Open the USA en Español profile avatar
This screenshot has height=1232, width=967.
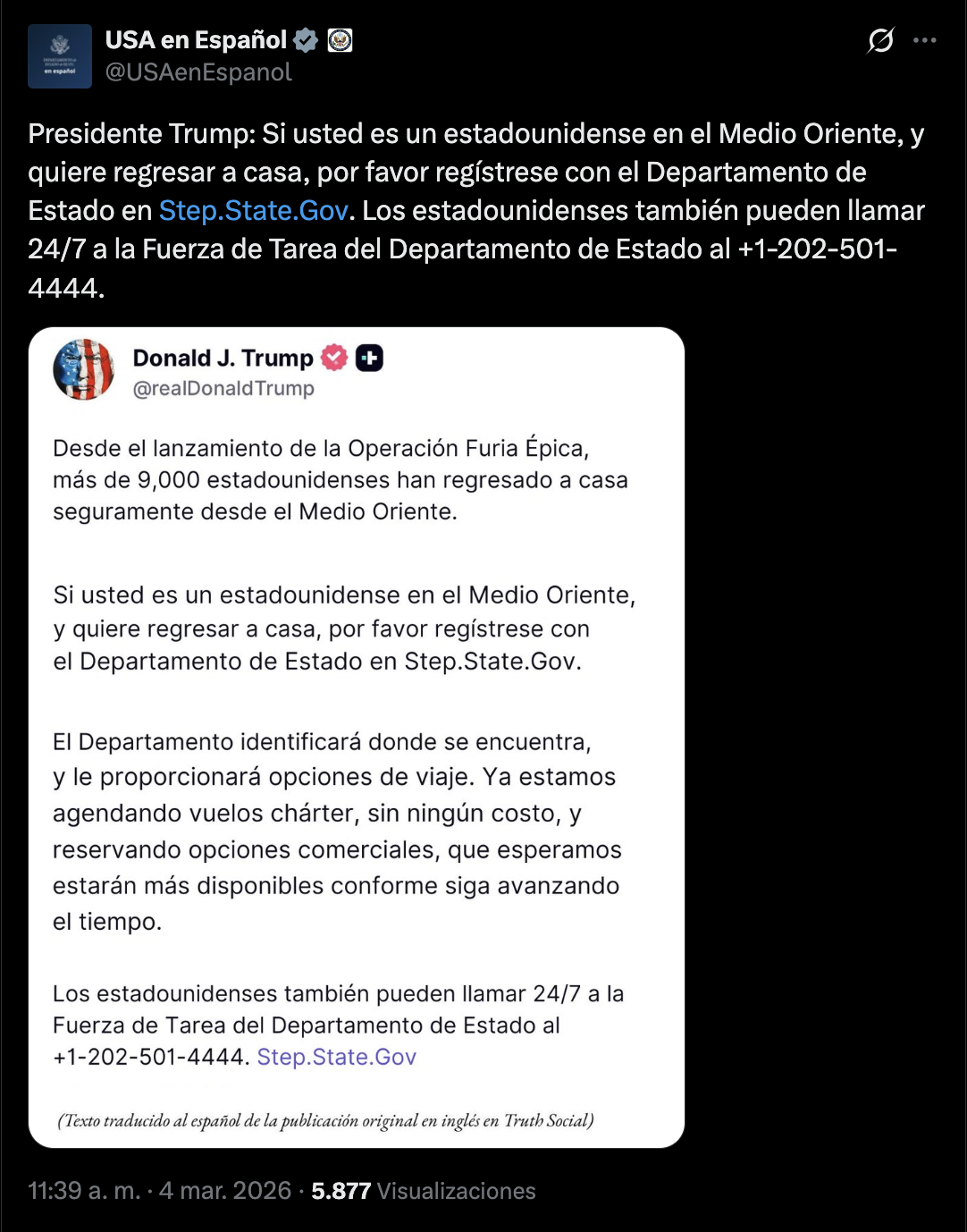pyautogui.click(x=61, y=54)
